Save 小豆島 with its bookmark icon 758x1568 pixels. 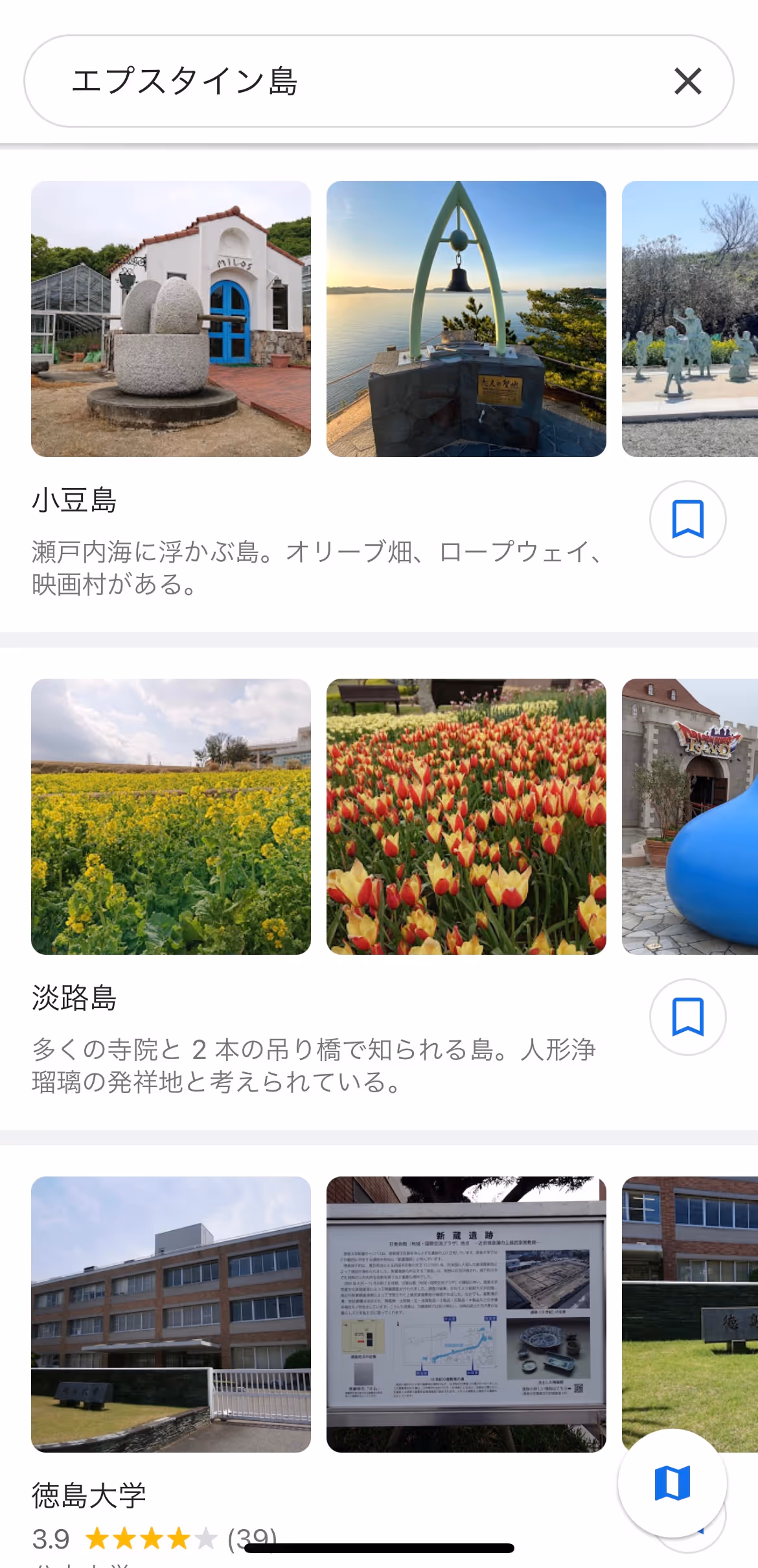687,519
